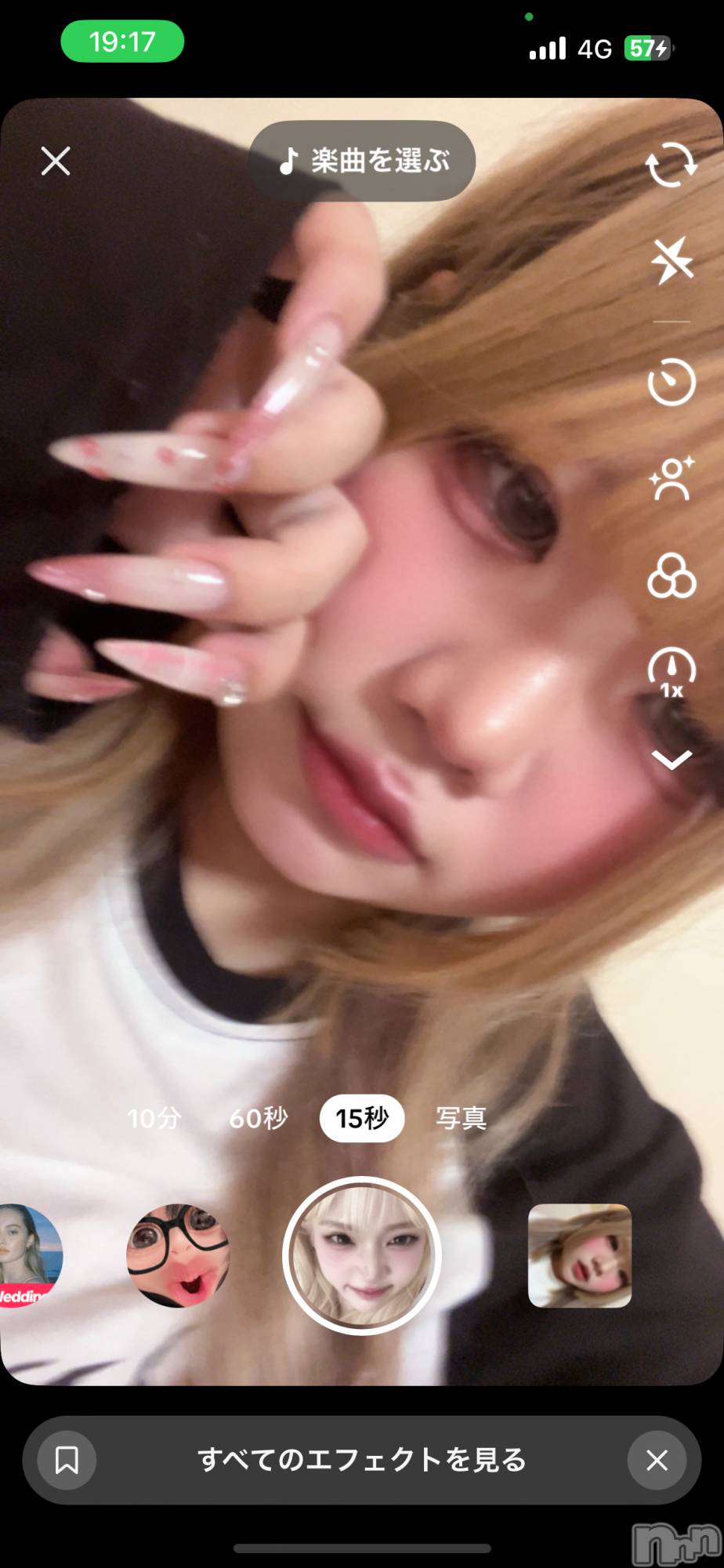Select the glasses face effect
Viewport: 724px width, 1568px height.
178,1256
